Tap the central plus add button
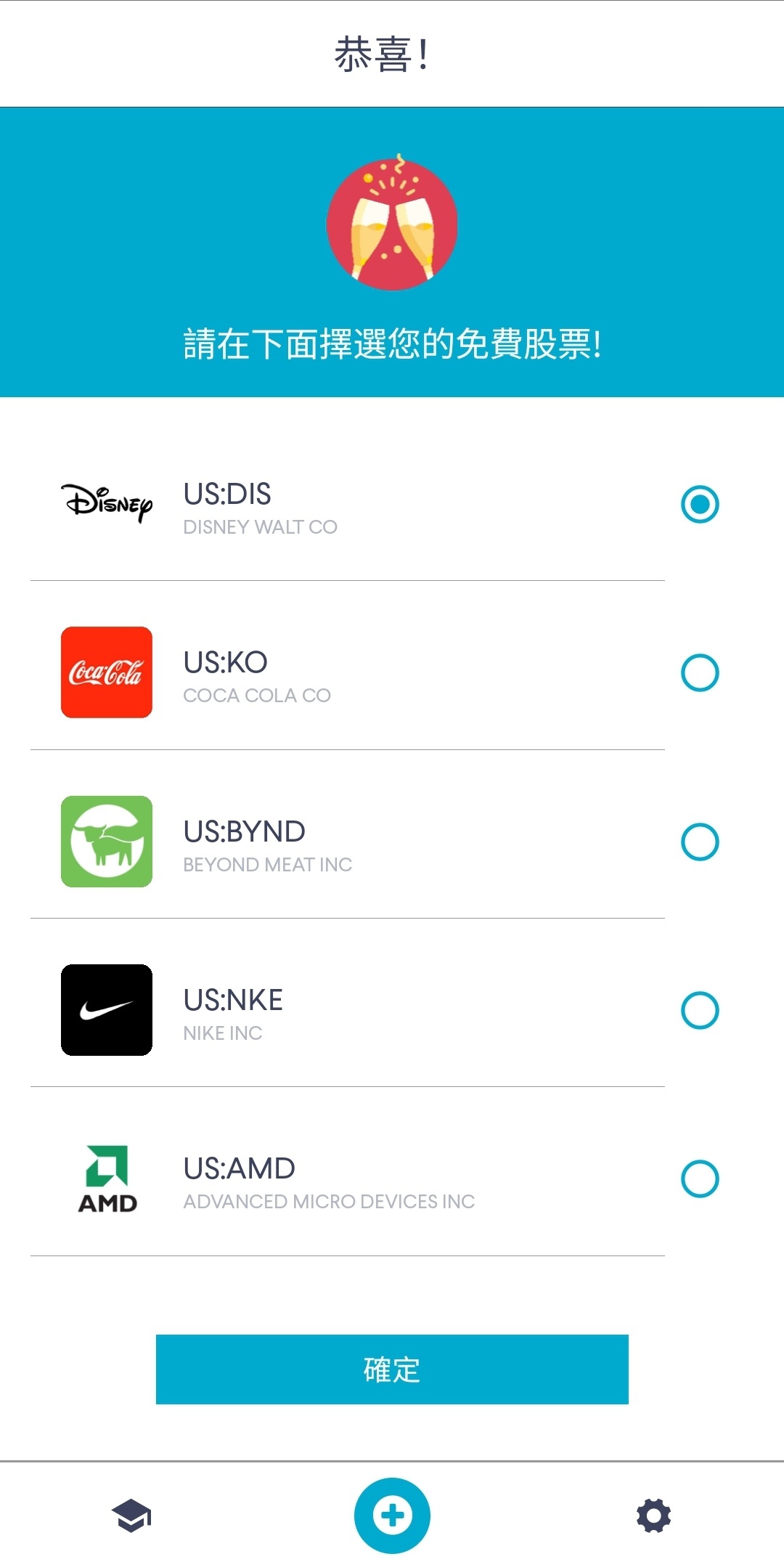Image resolution: width=784 pixels, height=1567 pixels. tap(392, 1515)
